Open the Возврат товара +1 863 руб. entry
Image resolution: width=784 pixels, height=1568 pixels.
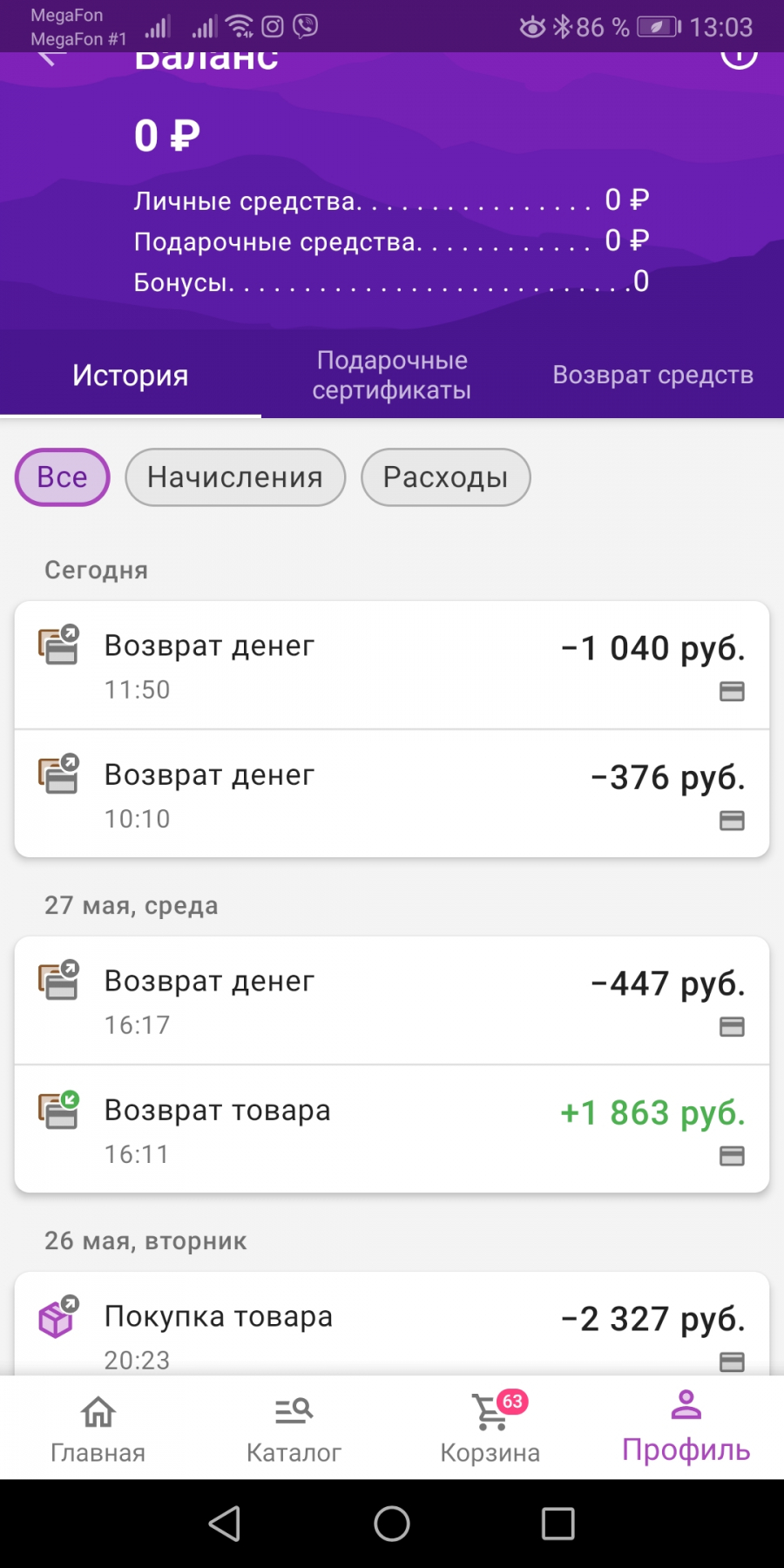pos(392,1130)
